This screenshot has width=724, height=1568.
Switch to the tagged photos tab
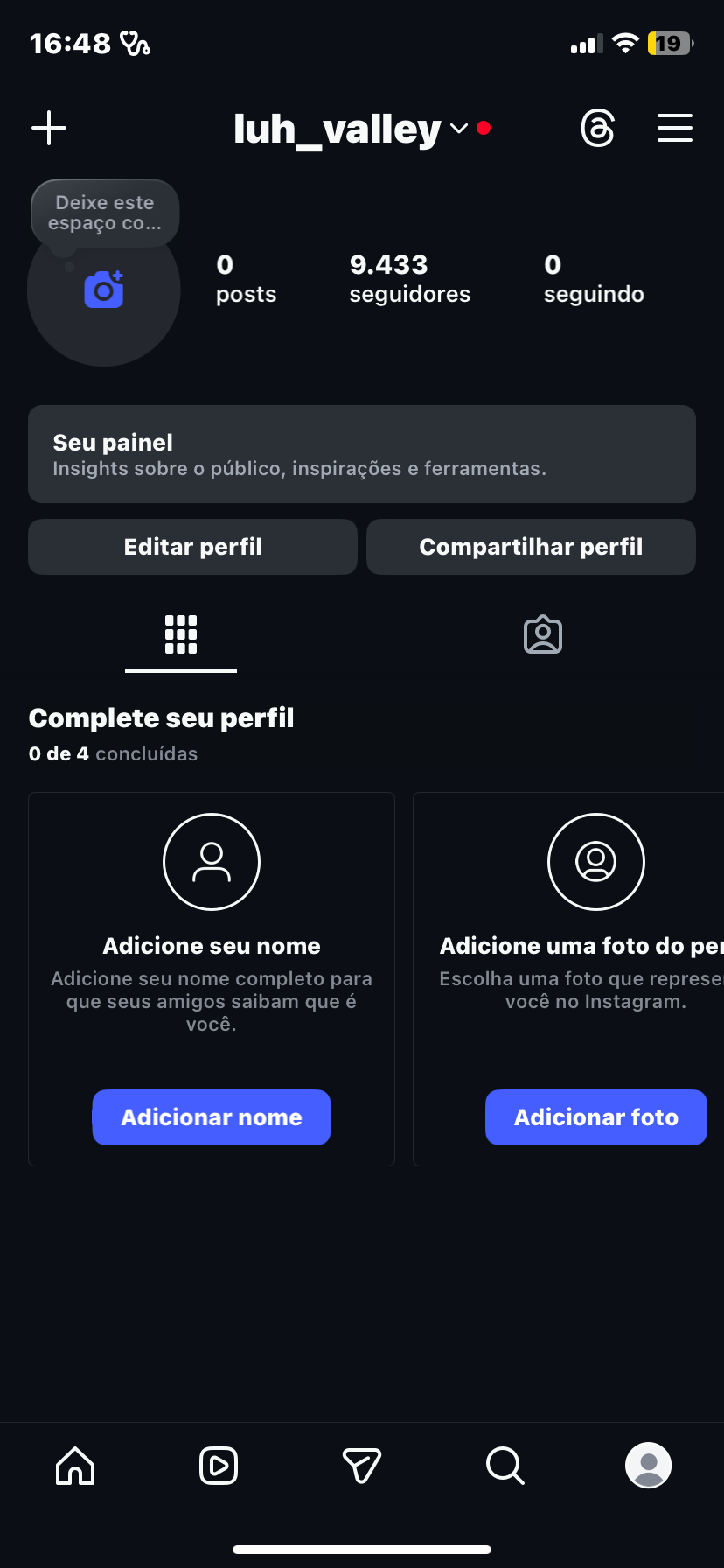(543, 634)
